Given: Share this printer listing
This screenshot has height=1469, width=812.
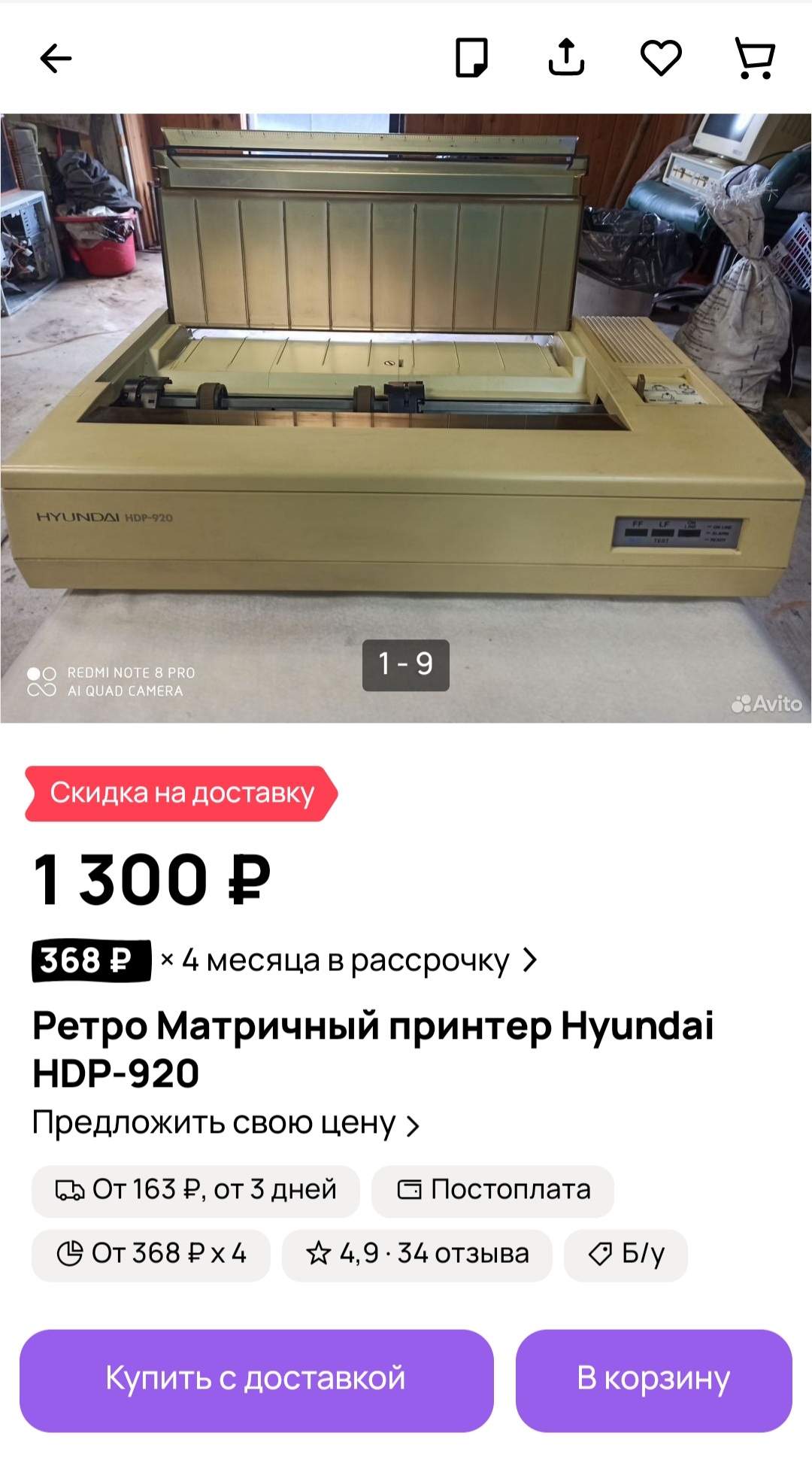Looking at the screenshot, I should coord(566,58).
